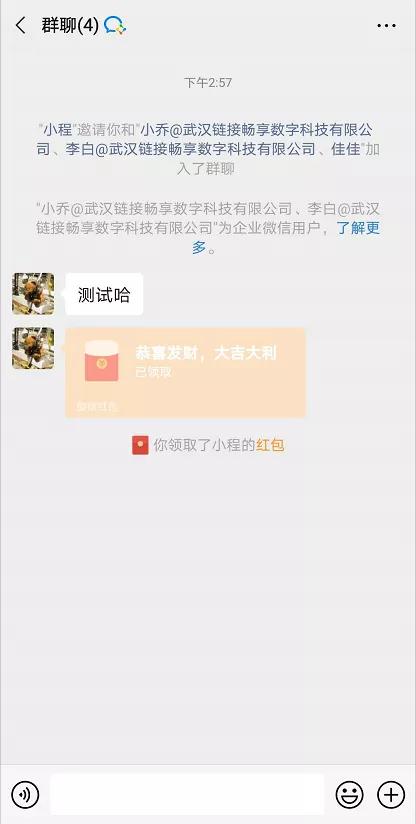Open the group chat overflow menu
The height and width of the screenshot is (824, 416).
point(387,25)
